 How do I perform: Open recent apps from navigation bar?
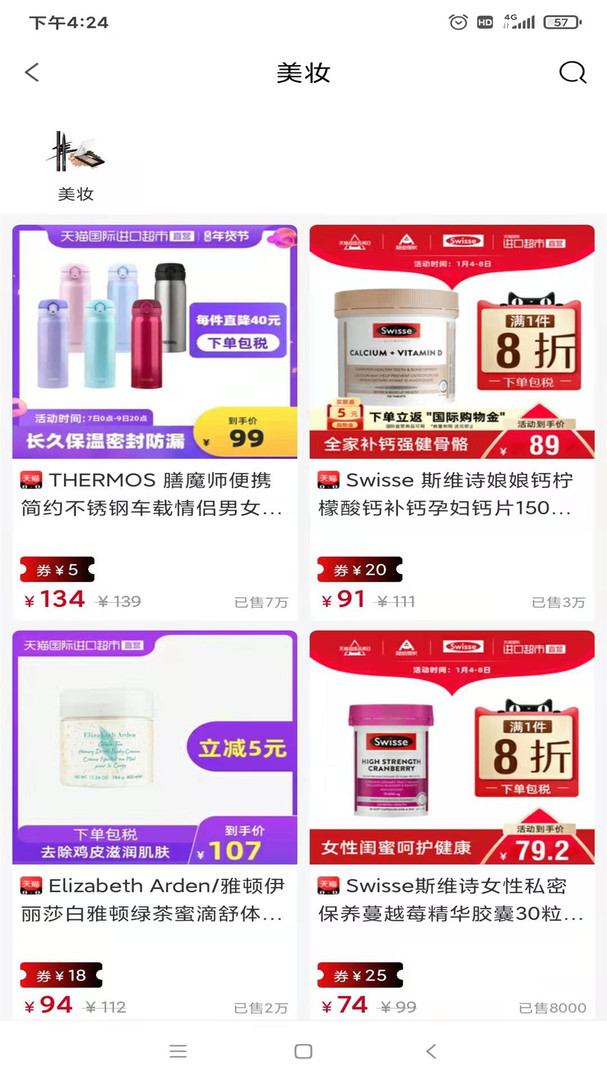[x=178, y=1051]
